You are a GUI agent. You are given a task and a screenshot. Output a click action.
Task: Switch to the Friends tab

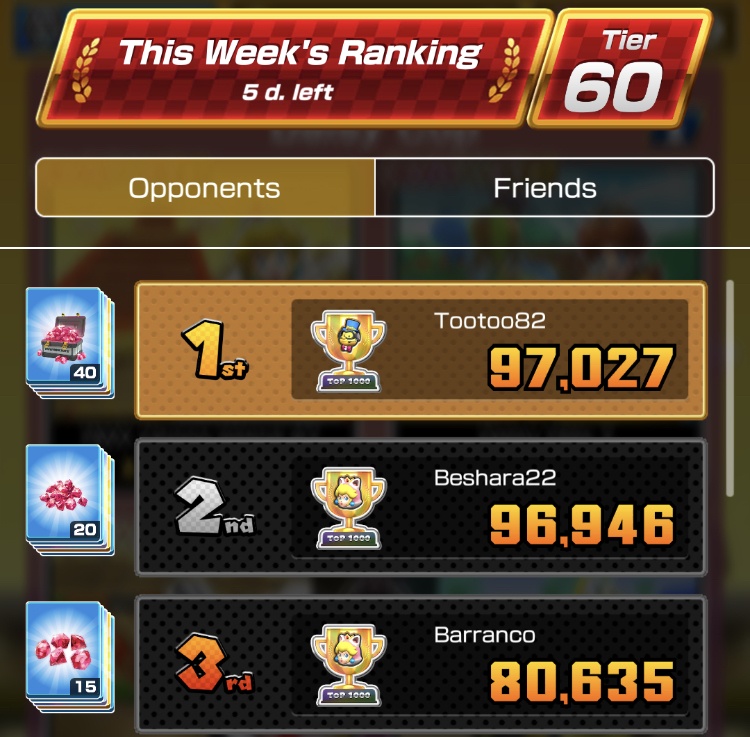[x=545, y=188]
